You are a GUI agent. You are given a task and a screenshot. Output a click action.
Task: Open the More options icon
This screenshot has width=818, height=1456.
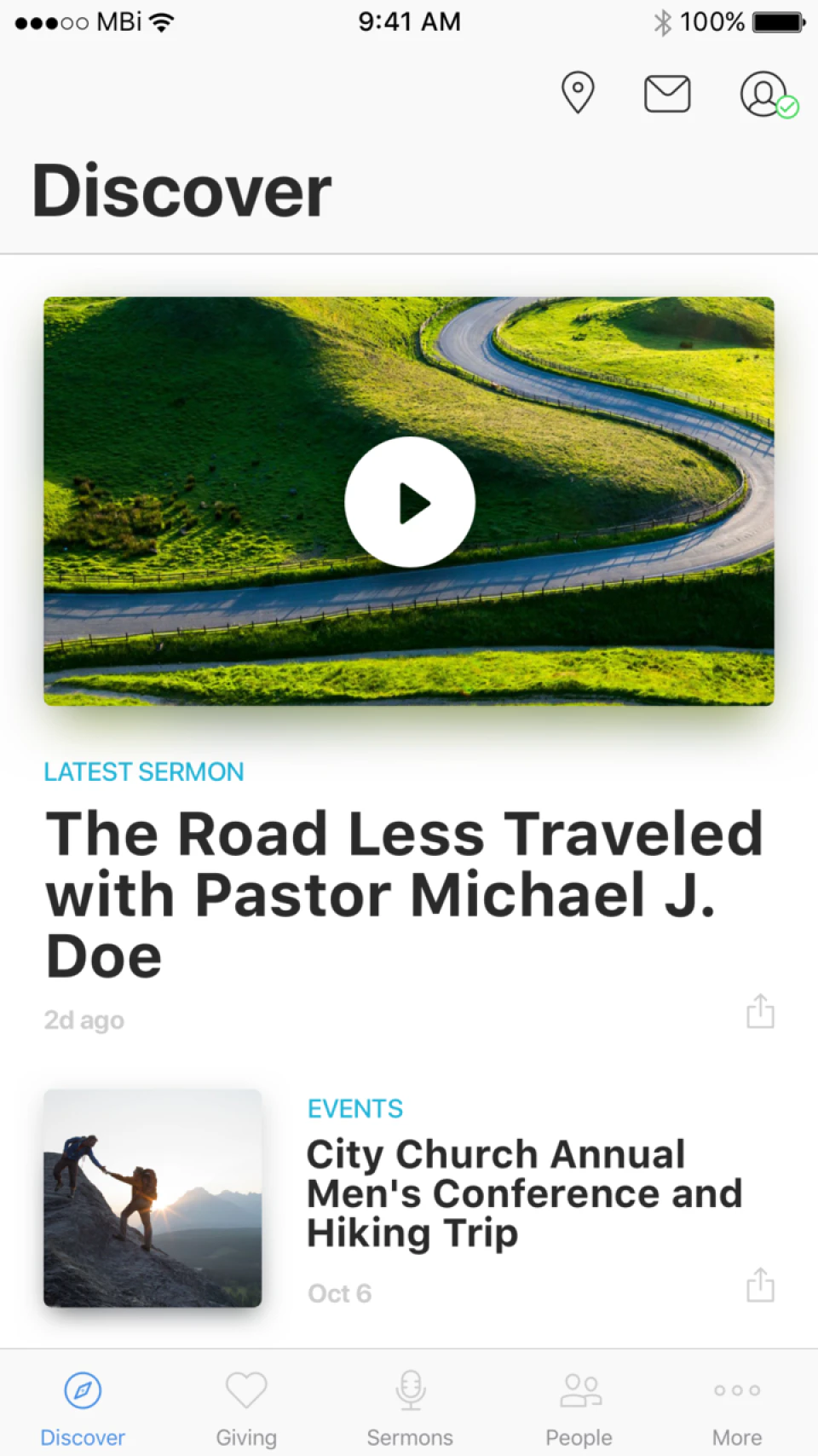click(735, 1388)
